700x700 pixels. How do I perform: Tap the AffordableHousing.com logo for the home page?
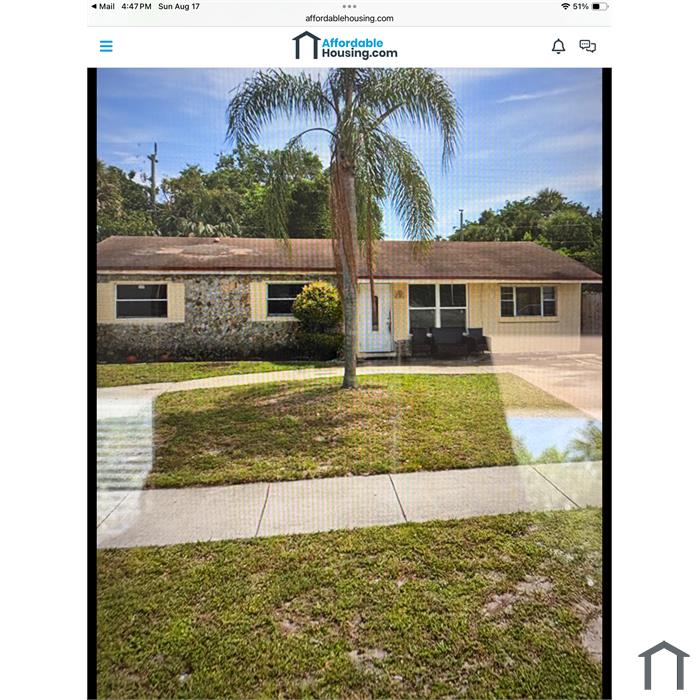345,46
